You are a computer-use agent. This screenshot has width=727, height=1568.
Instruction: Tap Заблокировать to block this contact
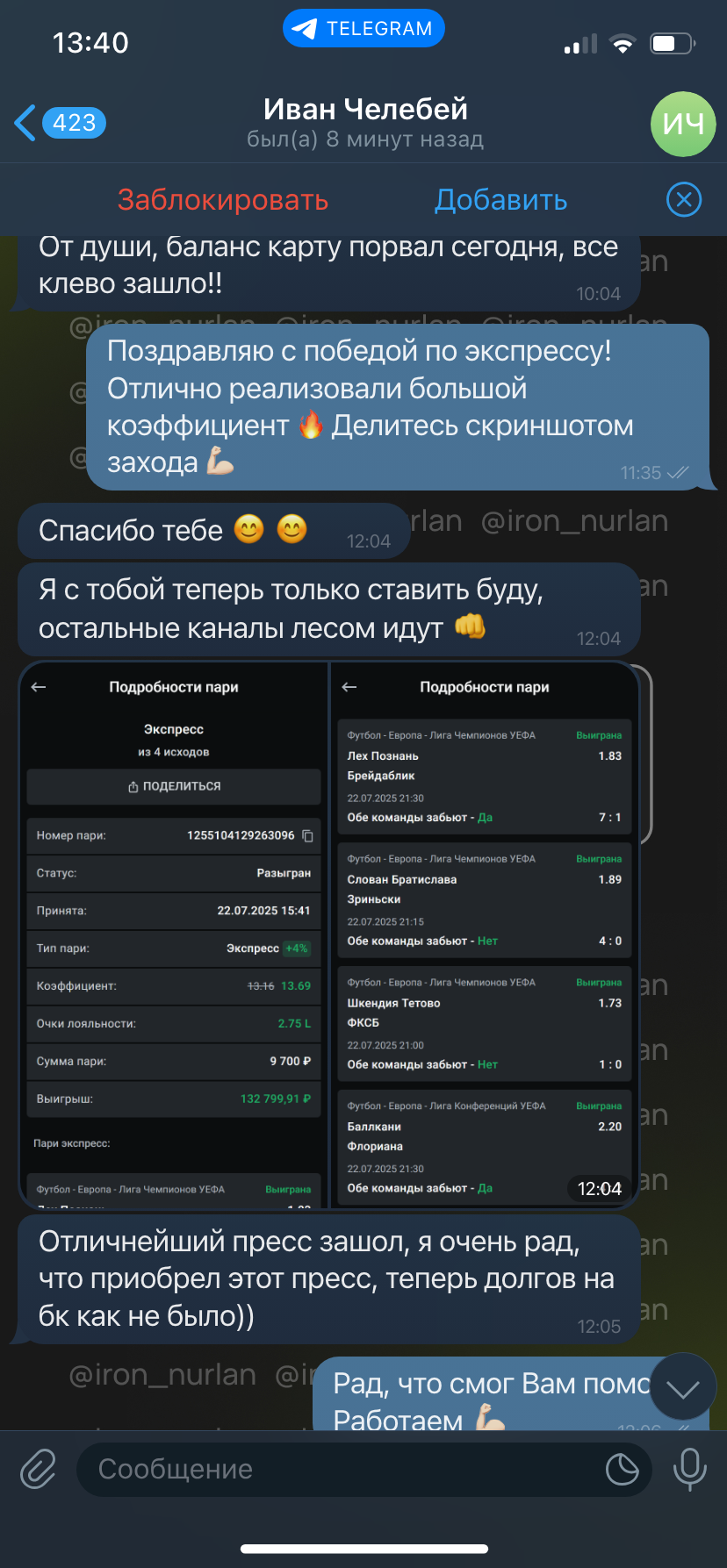223,200
